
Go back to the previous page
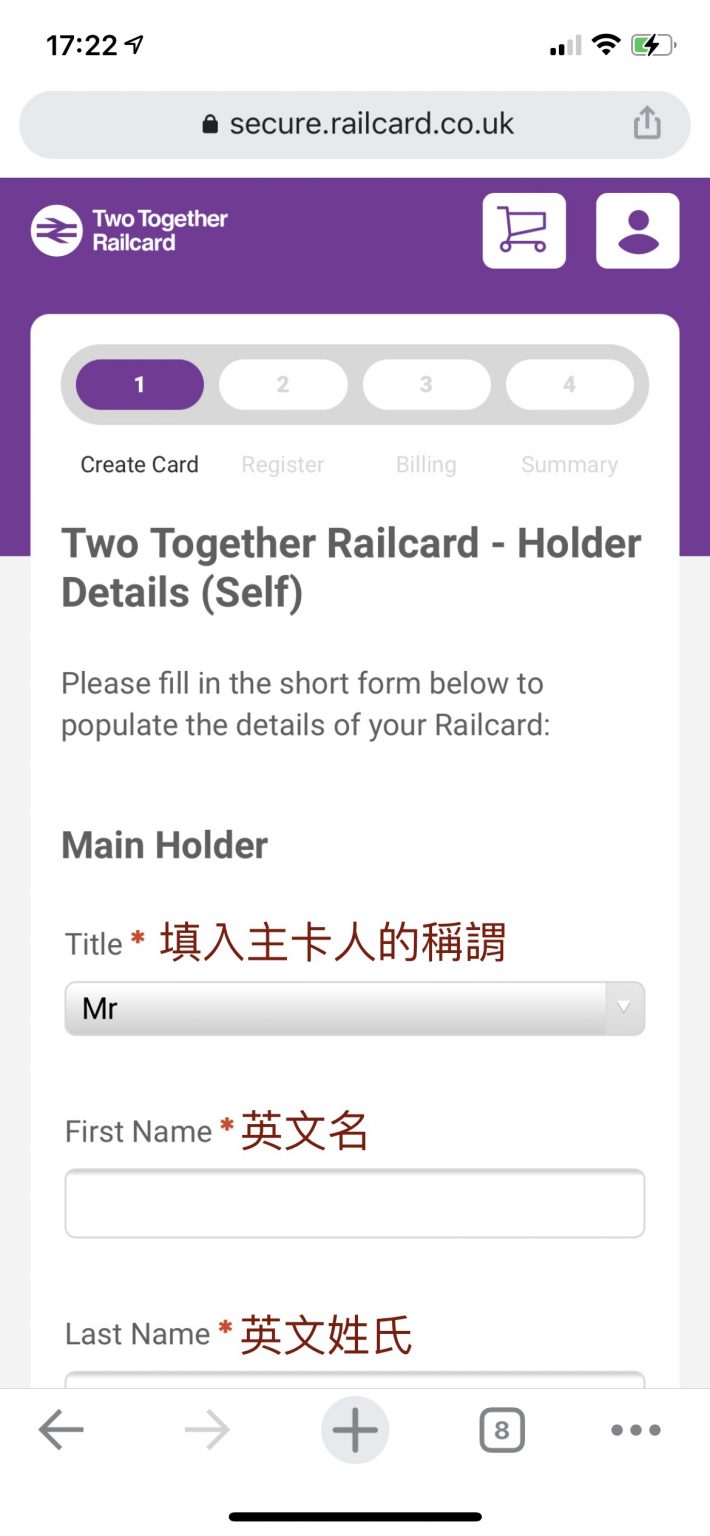coord(62,1431)
